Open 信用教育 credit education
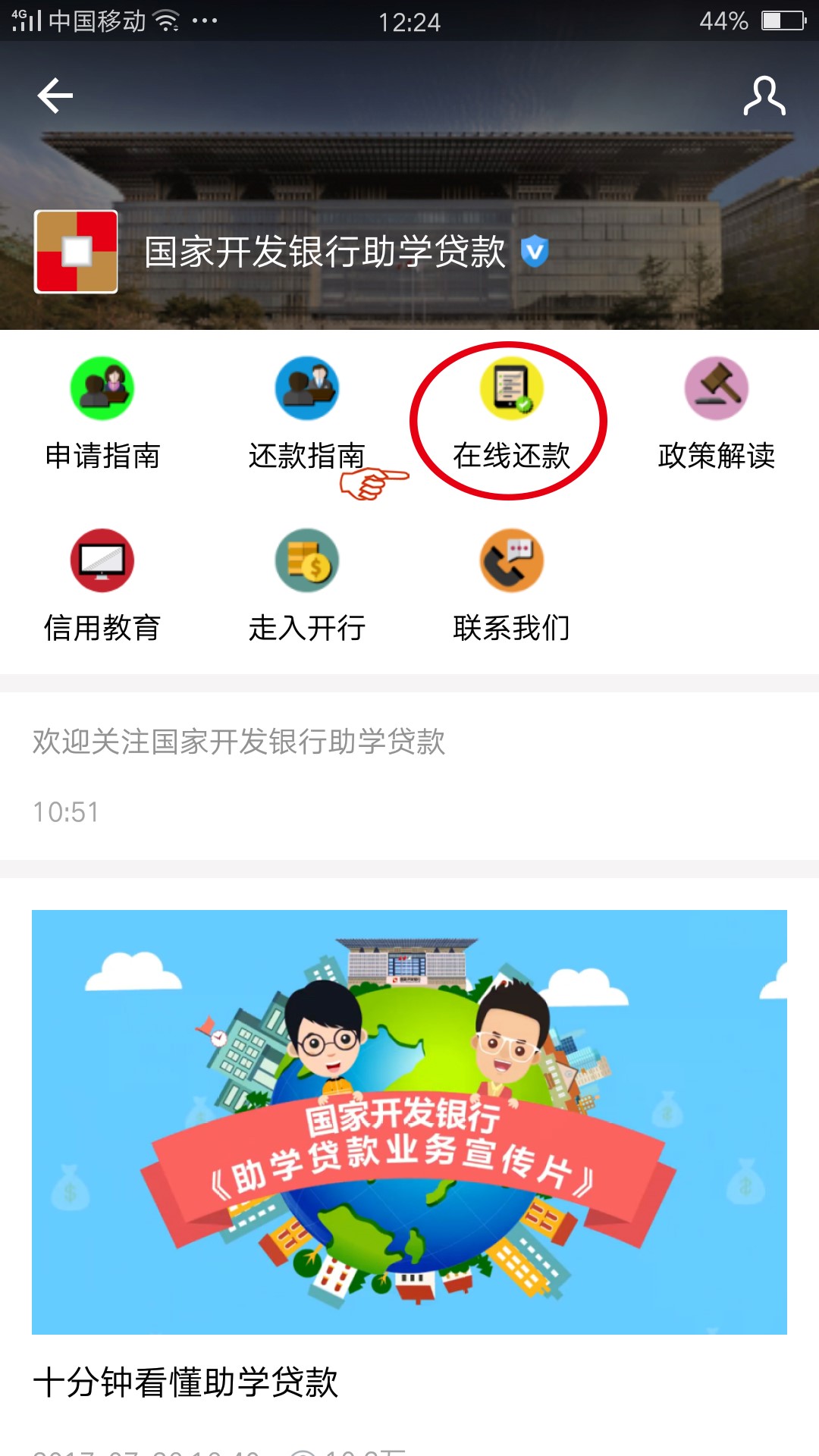 click(102, 585)
